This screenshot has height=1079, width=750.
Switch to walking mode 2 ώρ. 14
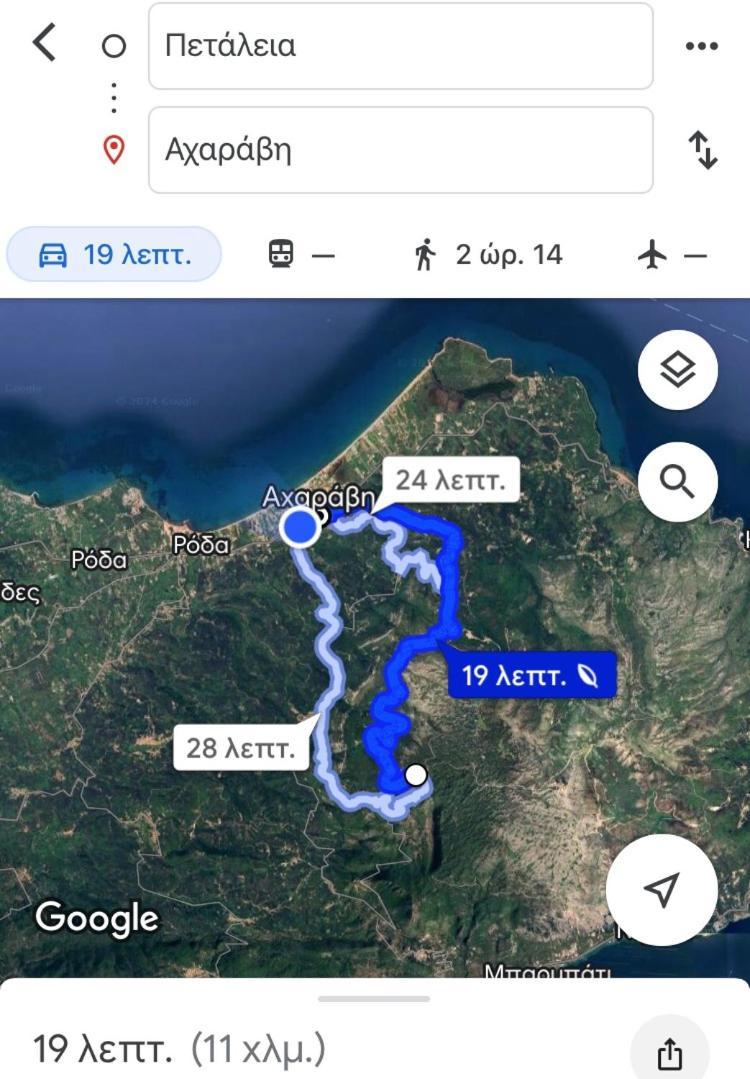488,255
